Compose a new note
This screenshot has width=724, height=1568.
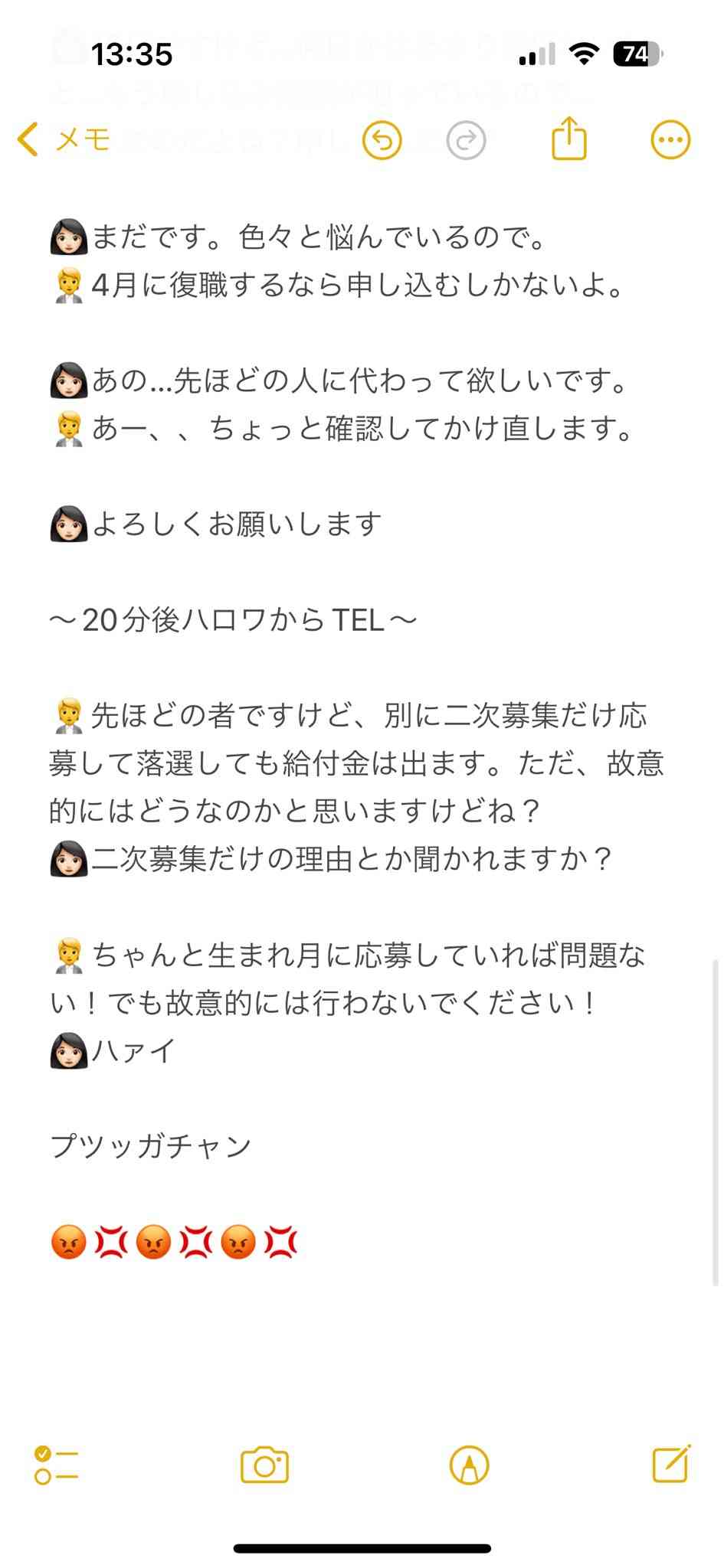(672, 1464)
